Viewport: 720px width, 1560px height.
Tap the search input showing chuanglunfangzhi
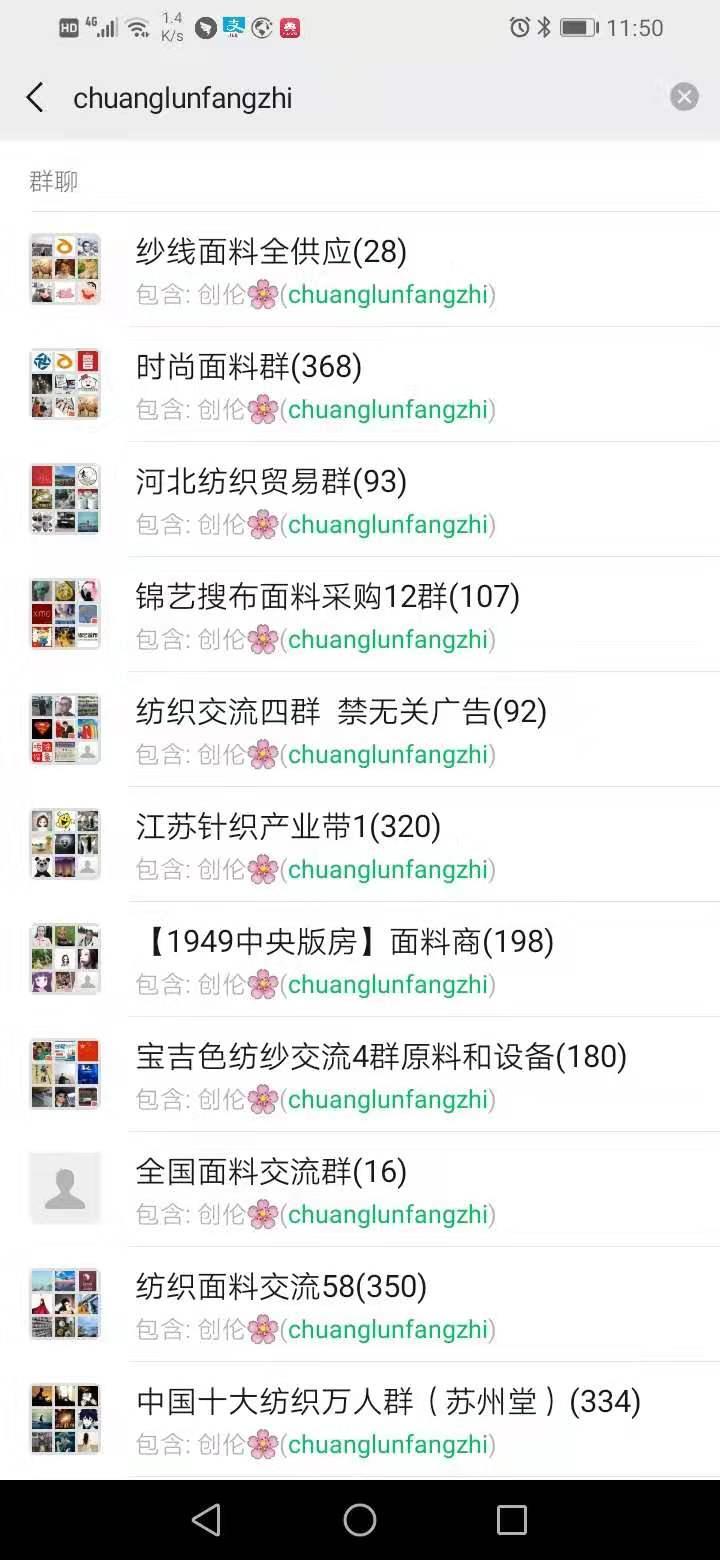[x=300, y=97]
